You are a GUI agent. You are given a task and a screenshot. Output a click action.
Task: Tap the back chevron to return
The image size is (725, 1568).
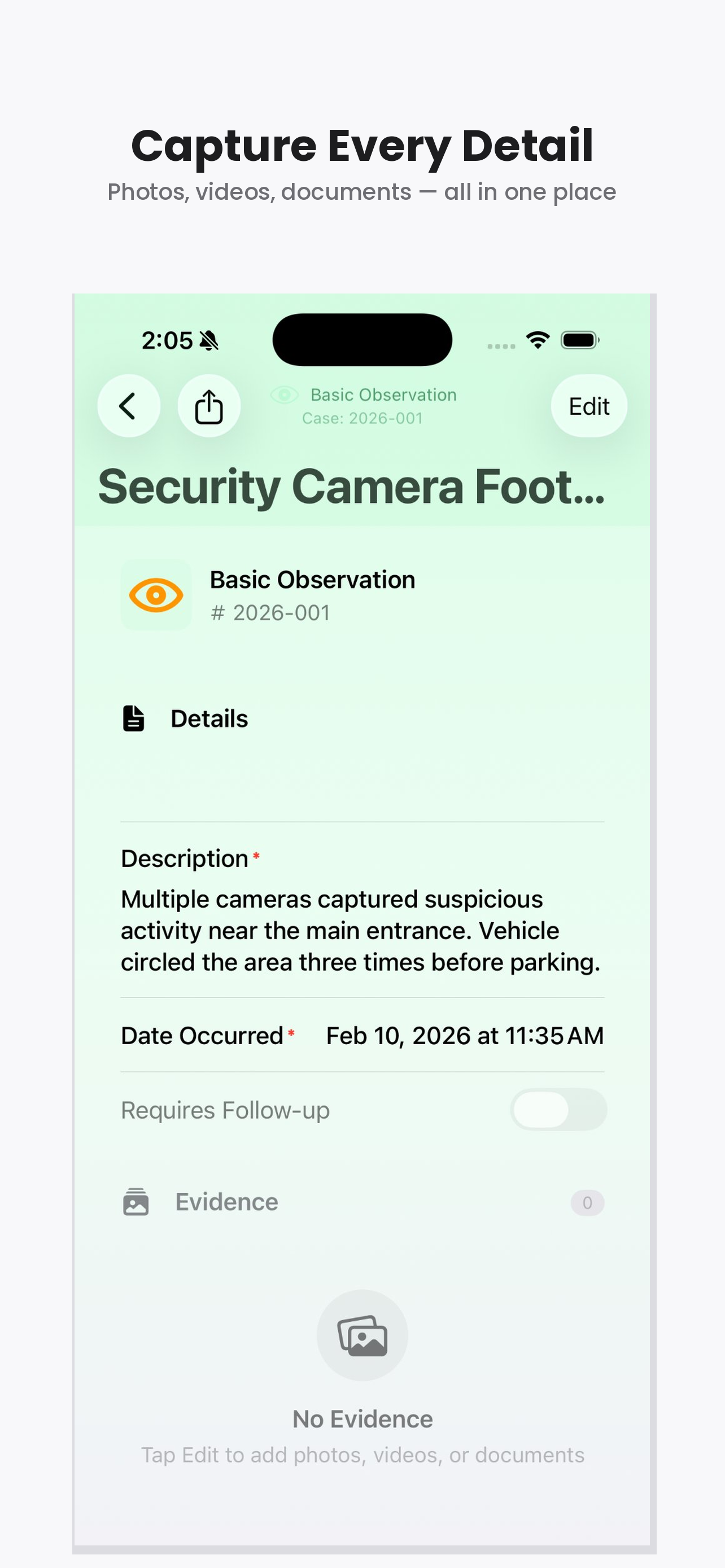pyautogui.click(x=128, y=405)
